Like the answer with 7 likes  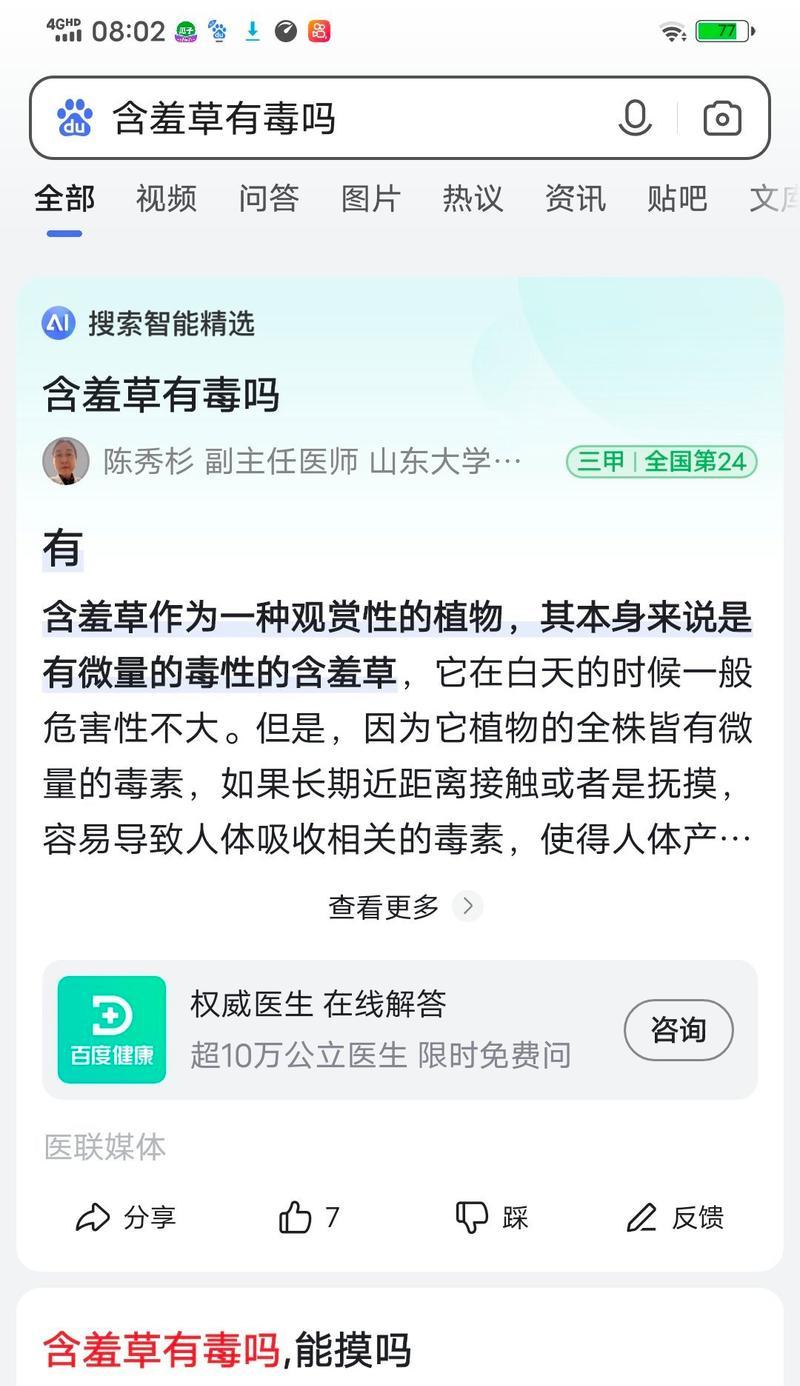(x=309, y=1217)
